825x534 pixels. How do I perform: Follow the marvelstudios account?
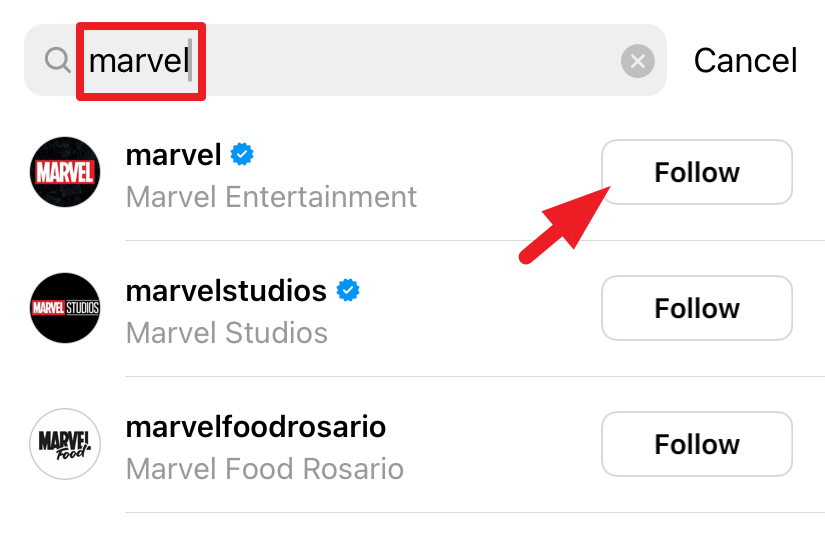coord(697,308)
